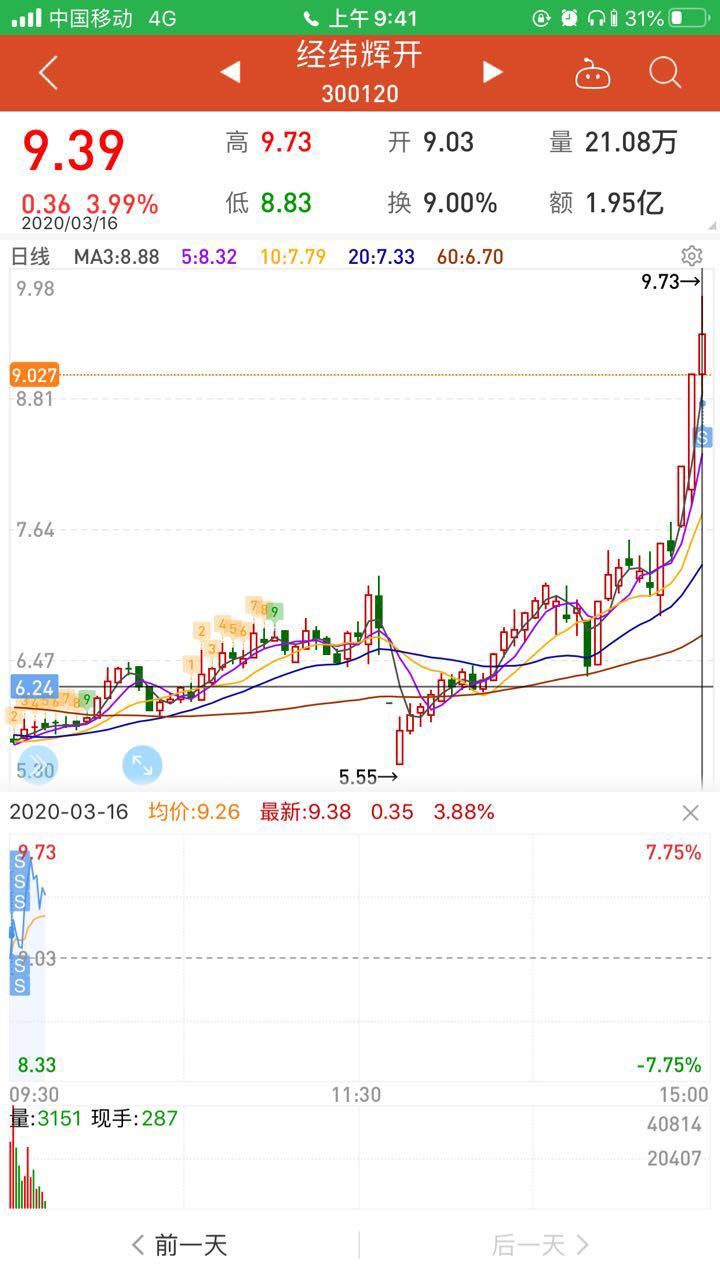This screenshot has width=720, height=1280.
Task: Tap the fullscreen expand arrows icon on chart
Action: click(142, 765)
